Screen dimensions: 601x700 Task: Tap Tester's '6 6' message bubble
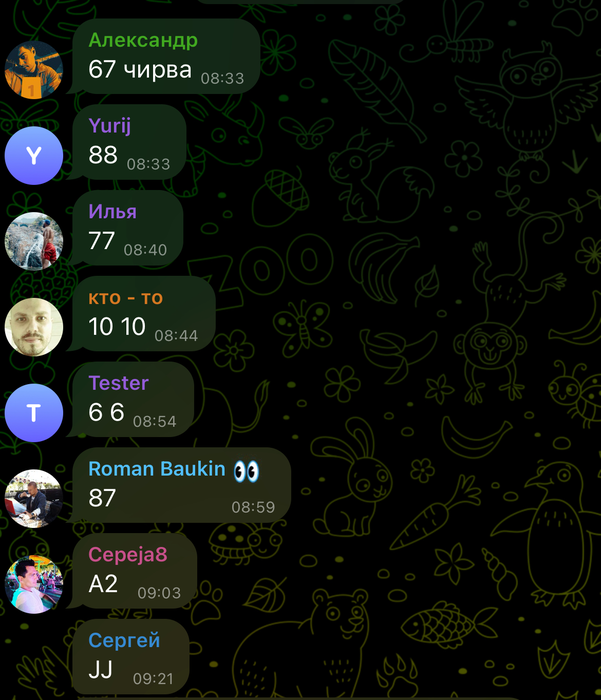[106, 413]
